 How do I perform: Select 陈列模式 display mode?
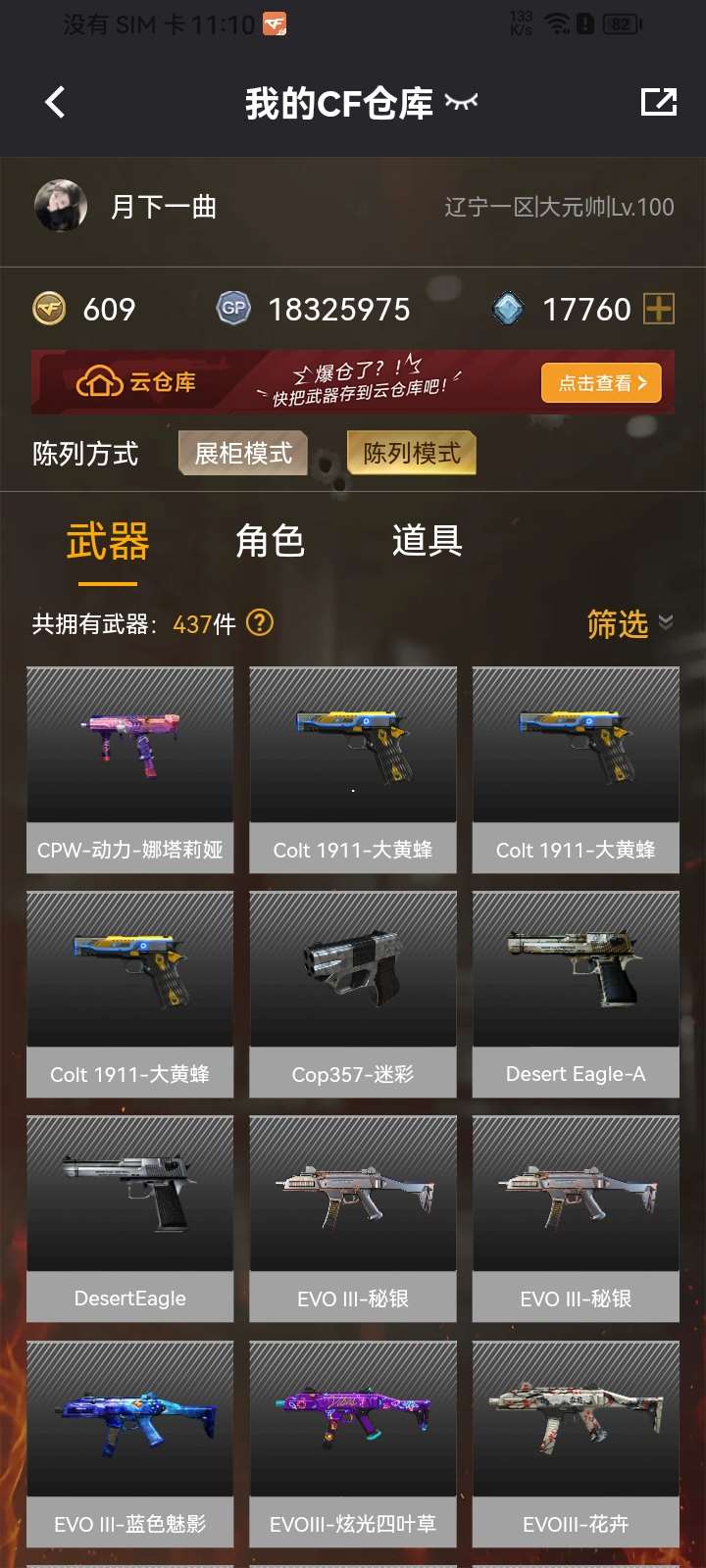tap(412, 453)
